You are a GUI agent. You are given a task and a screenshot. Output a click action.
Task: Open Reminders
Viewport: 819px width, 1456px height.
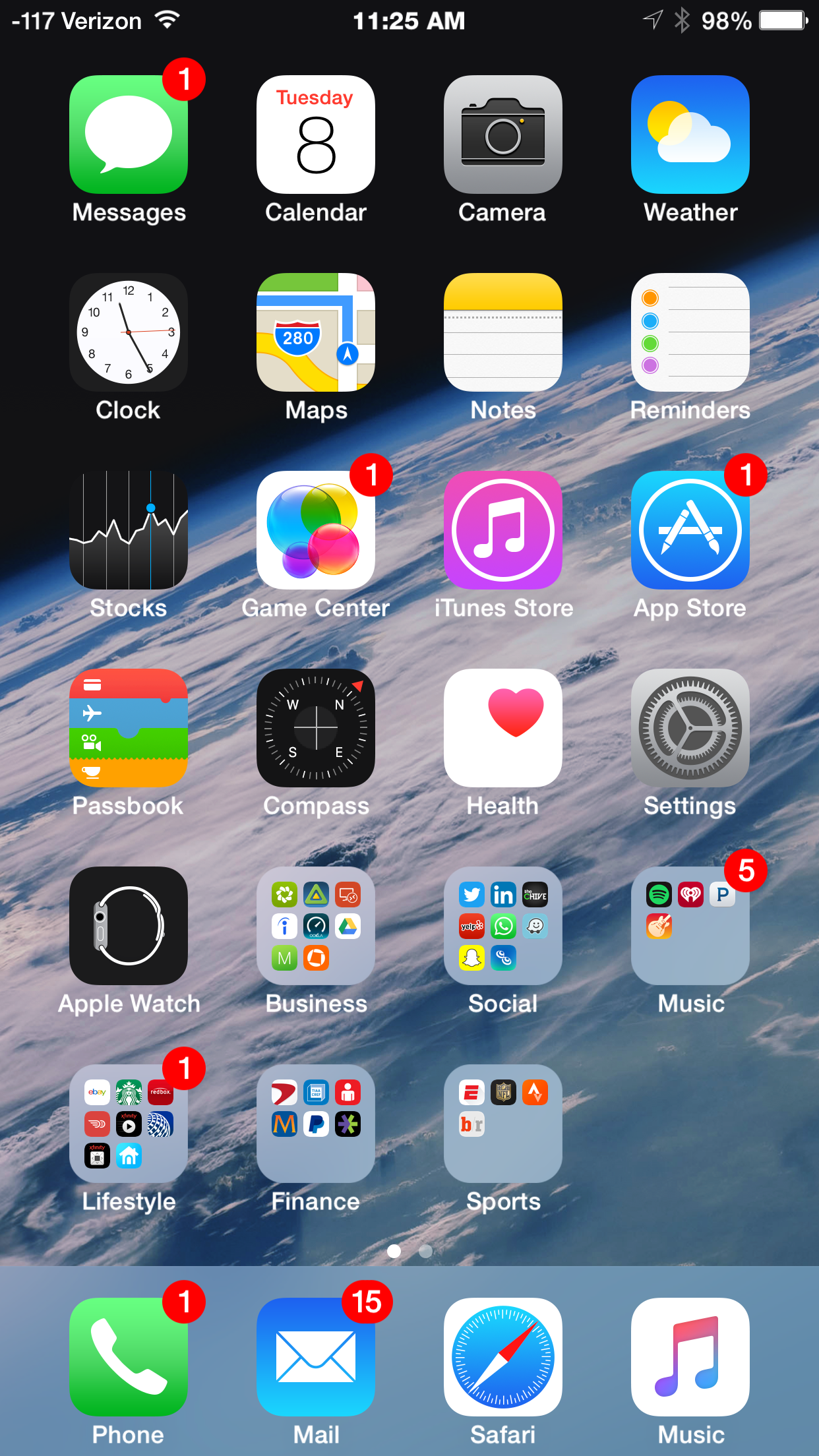[x=690, y=332]
